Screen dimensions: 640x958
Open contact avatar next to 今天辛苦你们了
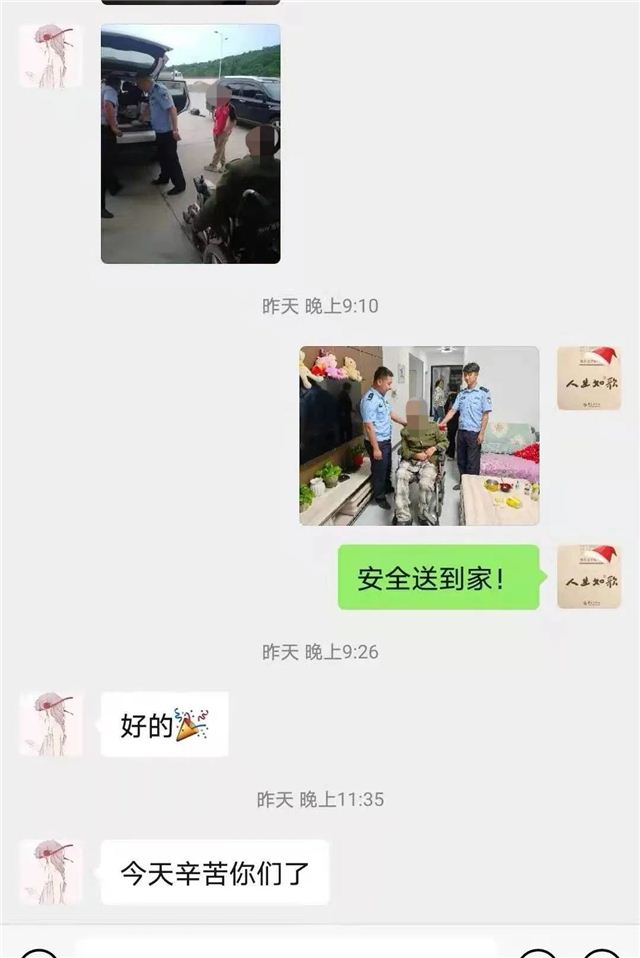pyautogui.click(x=51, y=872)
